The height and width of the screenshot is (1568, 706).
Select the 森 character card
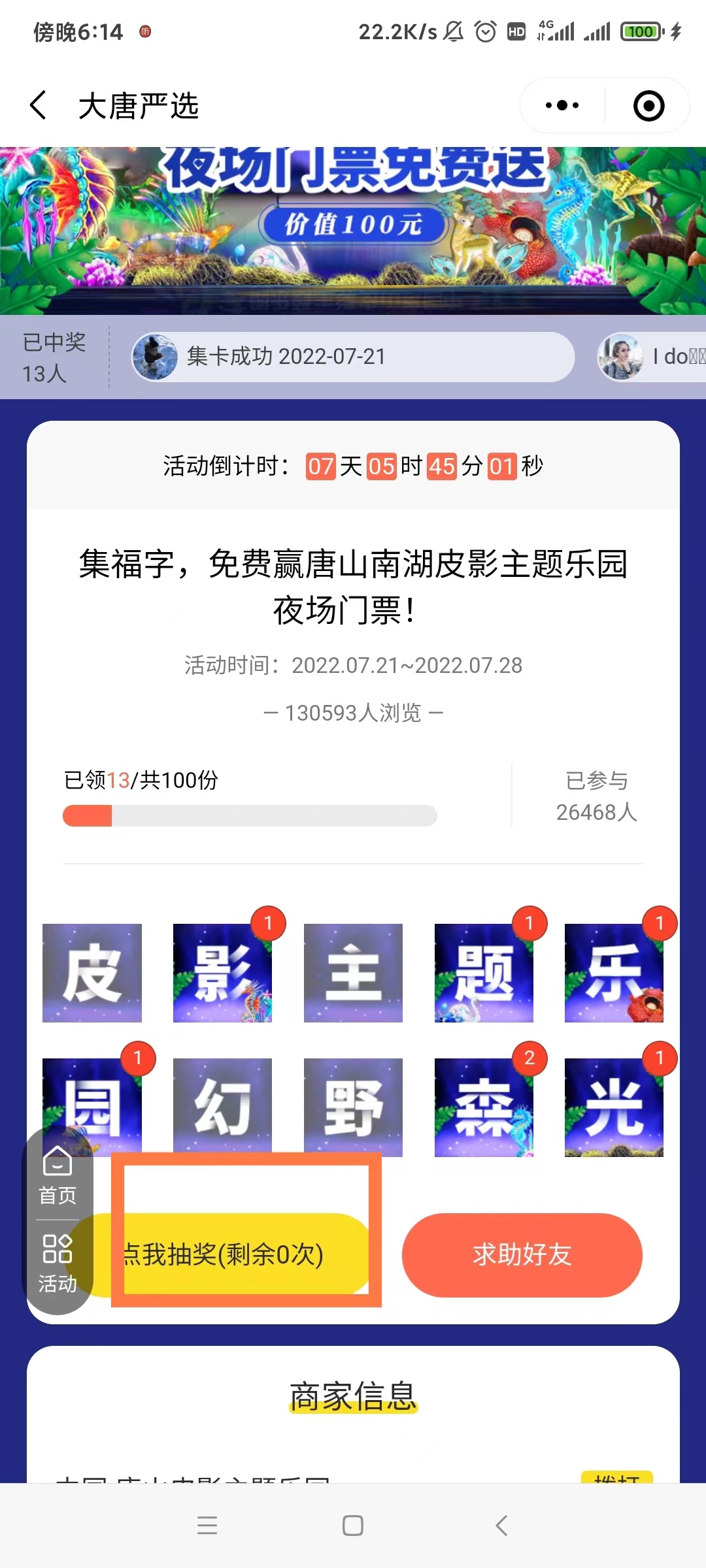point(484,1107)
